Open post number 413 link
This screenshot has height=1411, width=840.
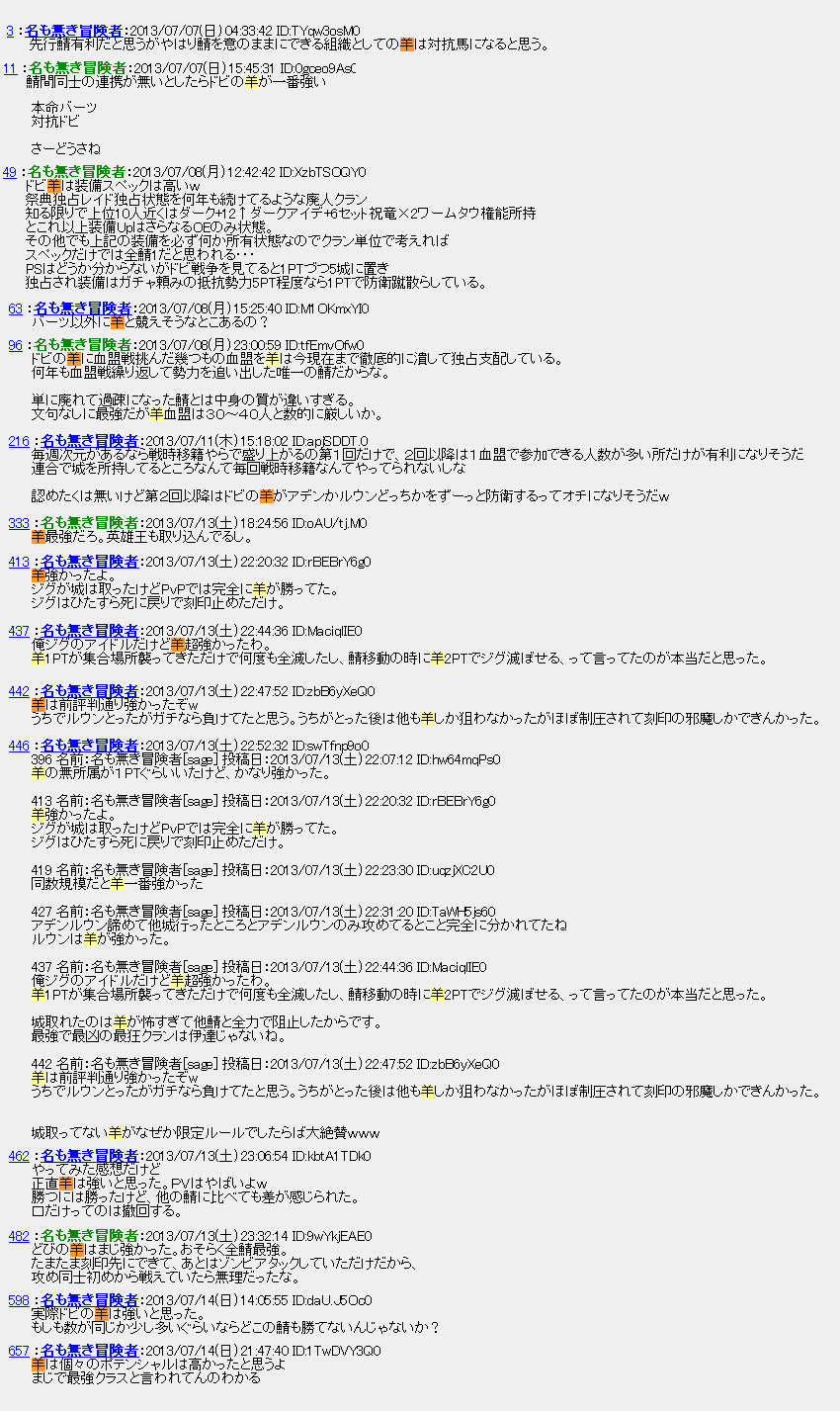point(18,562)
